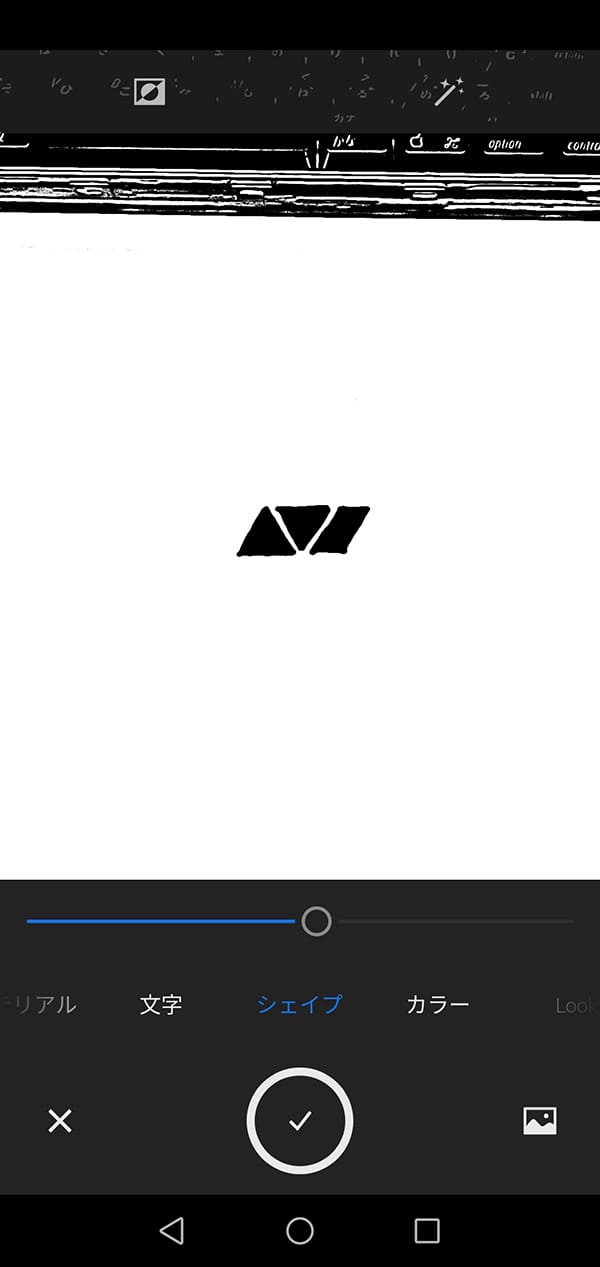Open the photo gallery picker
Image resolution: width=600 pixels, height=1267 pixels.
tap(540, 1121)
